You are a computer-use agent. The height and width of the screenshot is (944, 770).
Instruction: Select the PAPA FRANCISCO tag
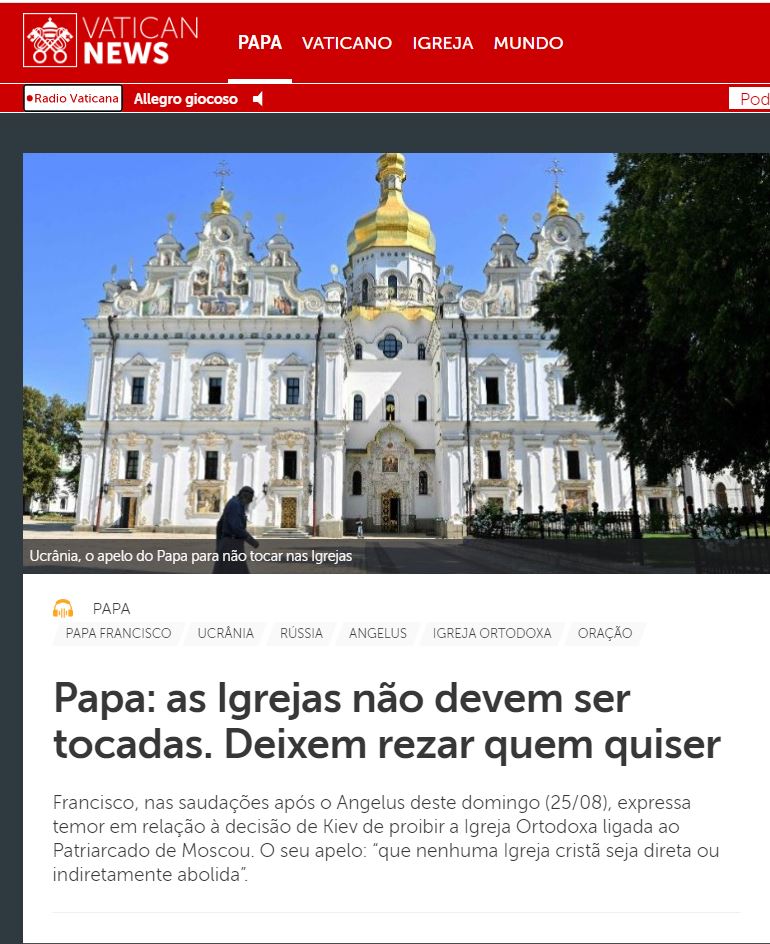(118, 633)
